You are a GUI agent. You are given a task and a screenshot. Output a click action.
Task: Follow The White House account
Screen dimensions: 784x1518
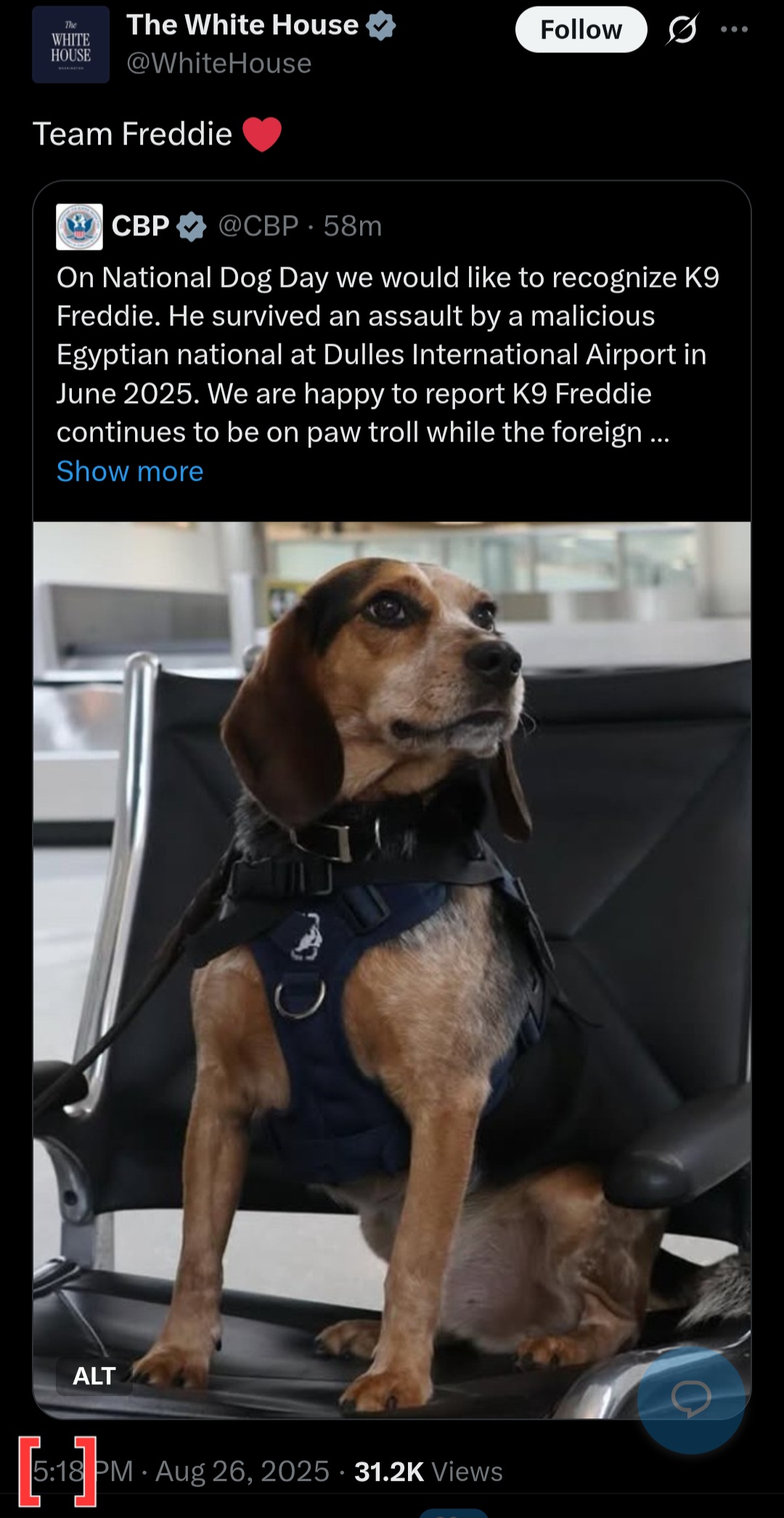581,30
